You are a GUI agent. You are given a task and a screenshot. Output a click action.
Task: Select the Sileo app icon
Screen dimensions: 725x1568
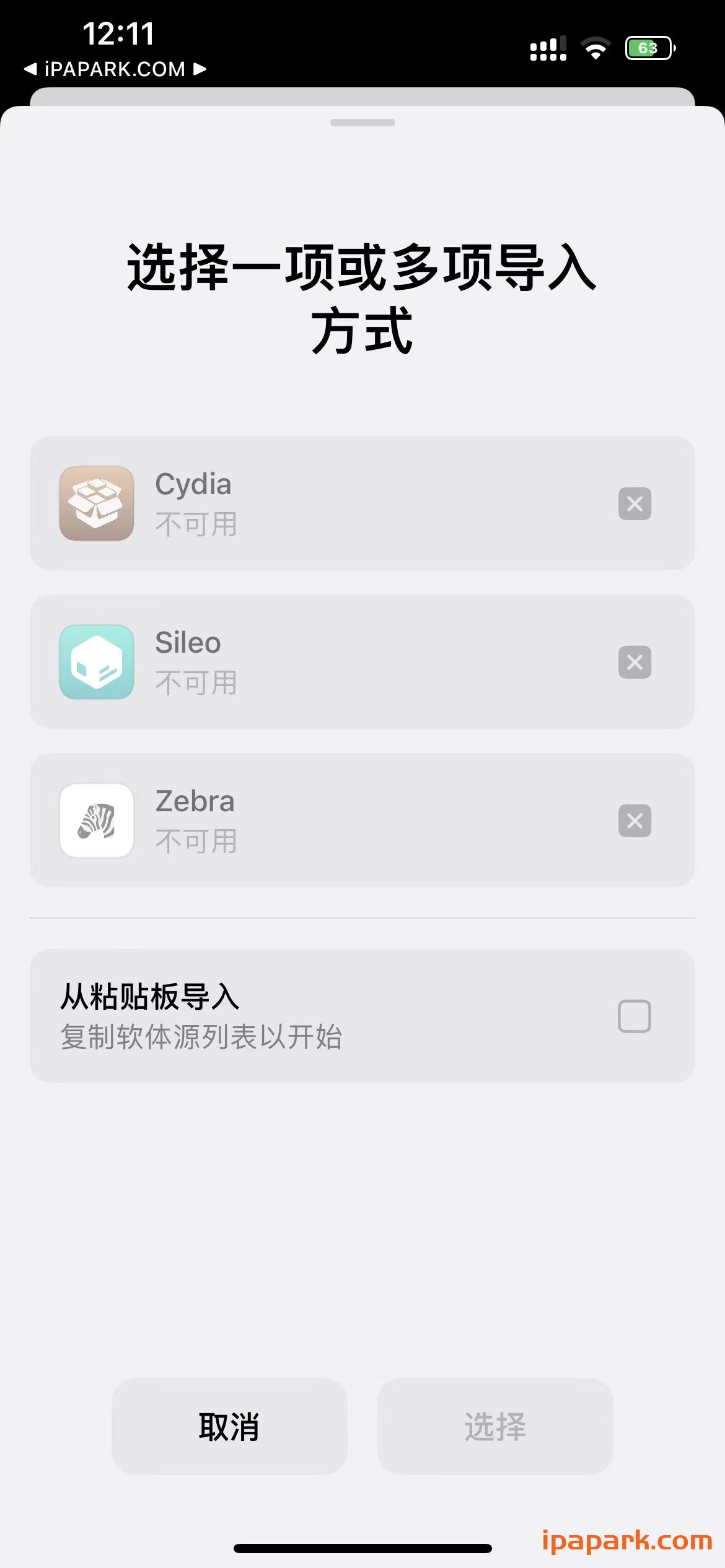tap(97, 662)
